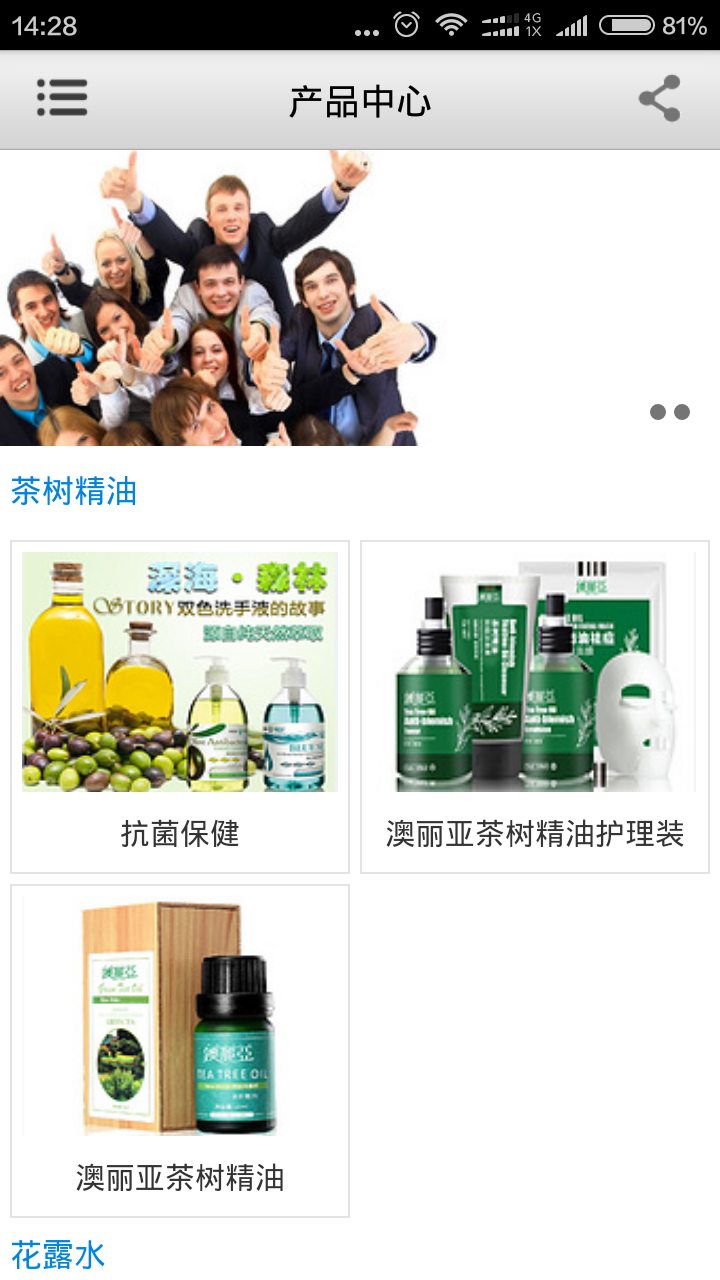
Task: Open the 抗菌保健 product card
Action: tap(180, 706)
